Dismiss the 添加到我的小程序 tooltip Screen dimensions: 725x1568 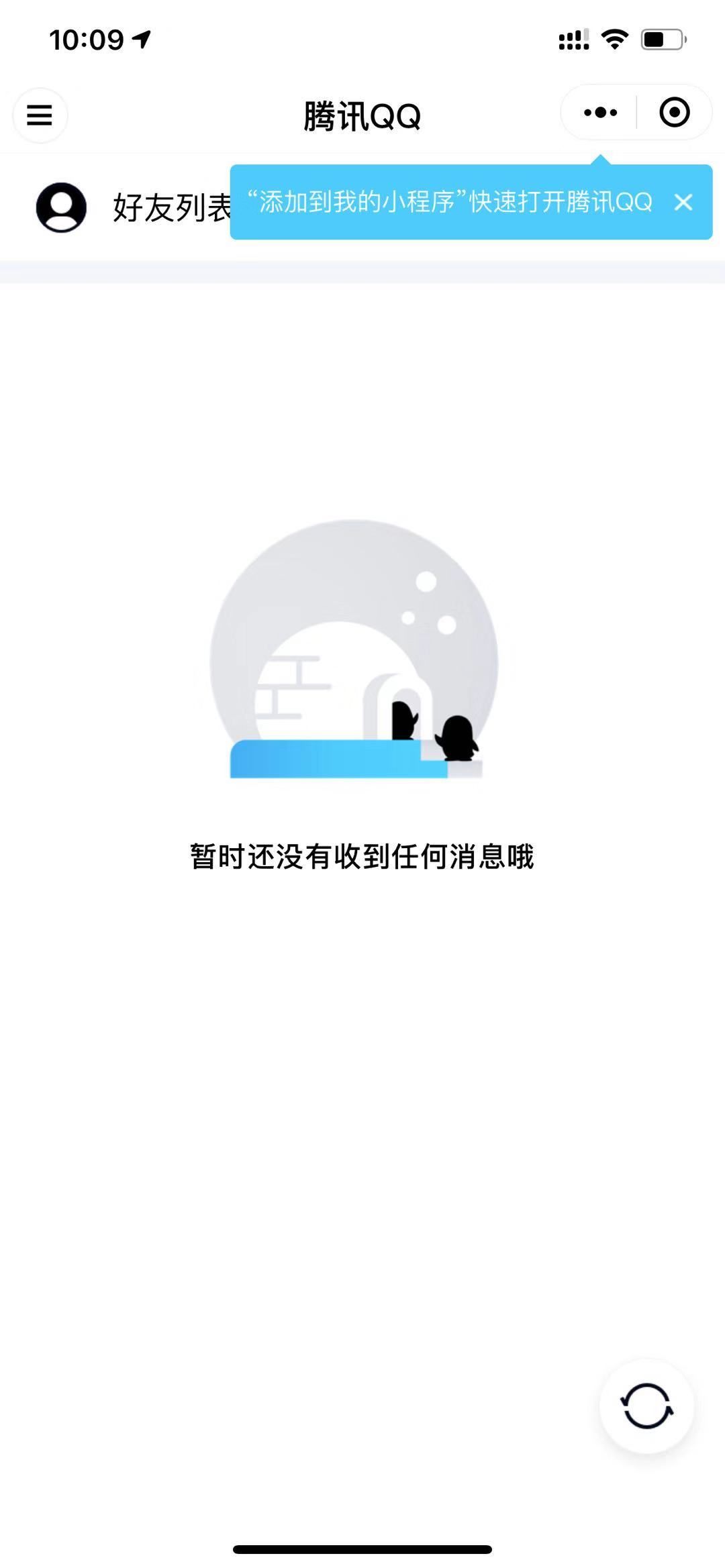(683, 202)
